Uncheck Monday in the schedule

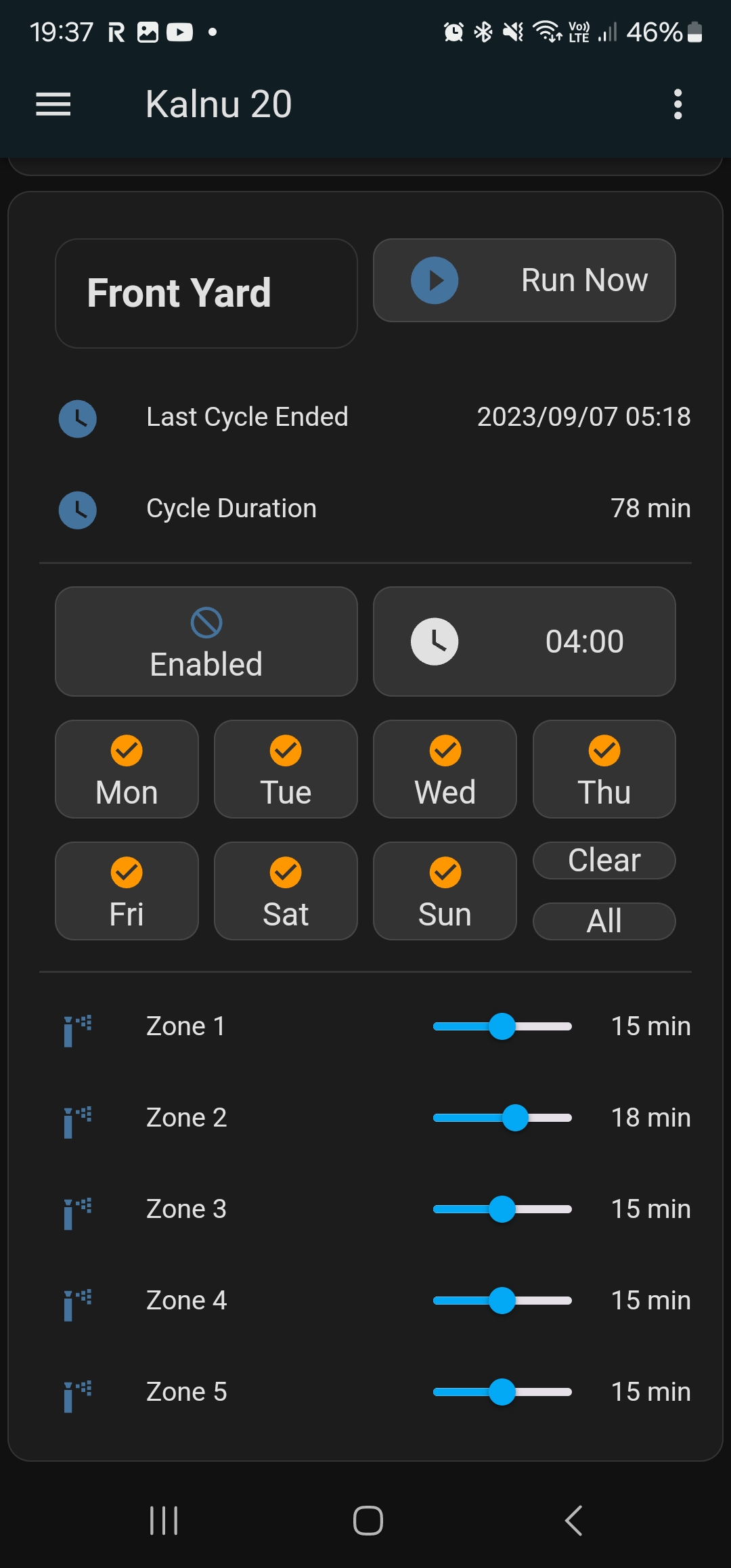coord(127,769)
